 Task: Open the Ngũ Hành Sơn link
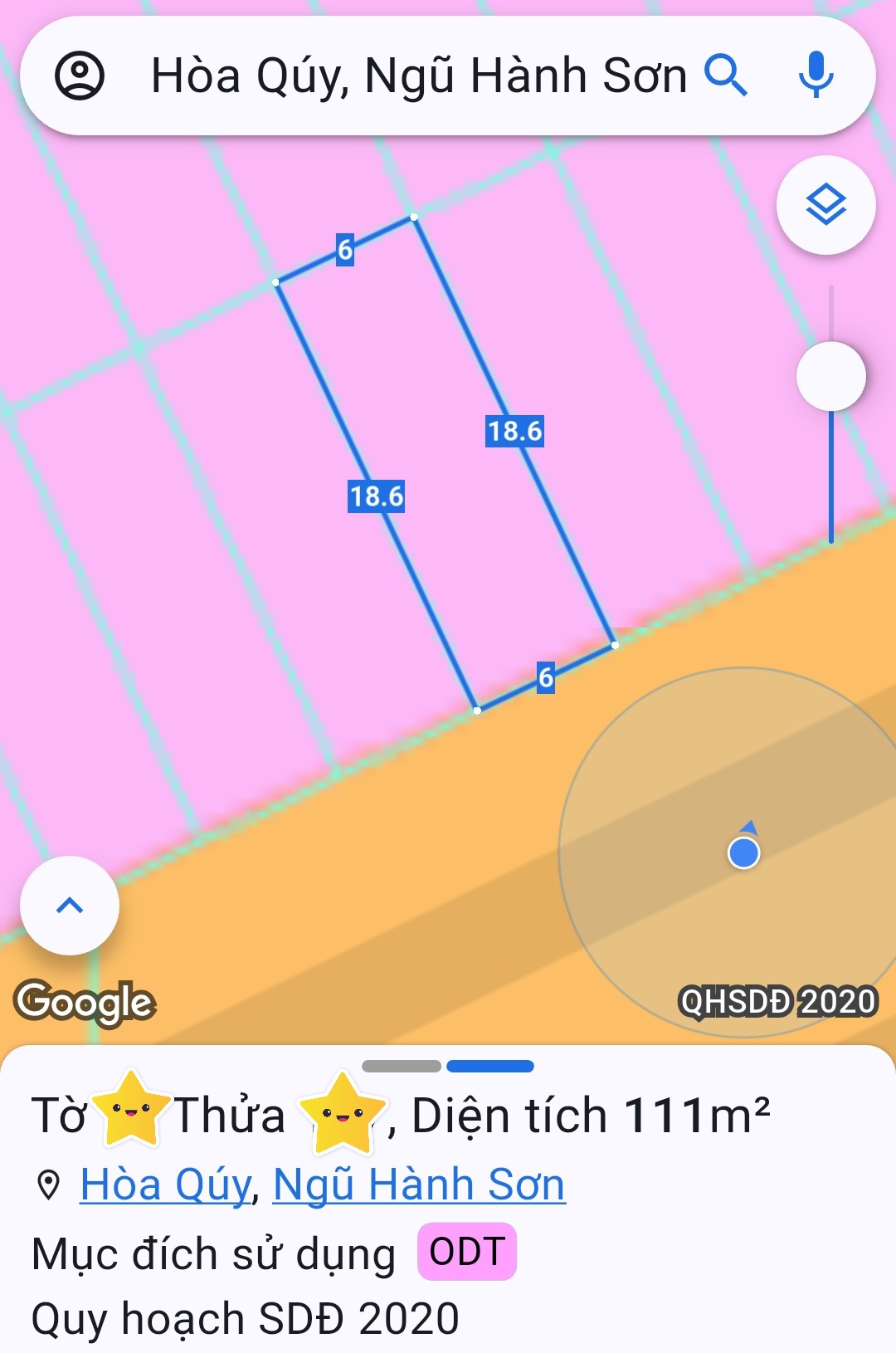click(419, 1184)
